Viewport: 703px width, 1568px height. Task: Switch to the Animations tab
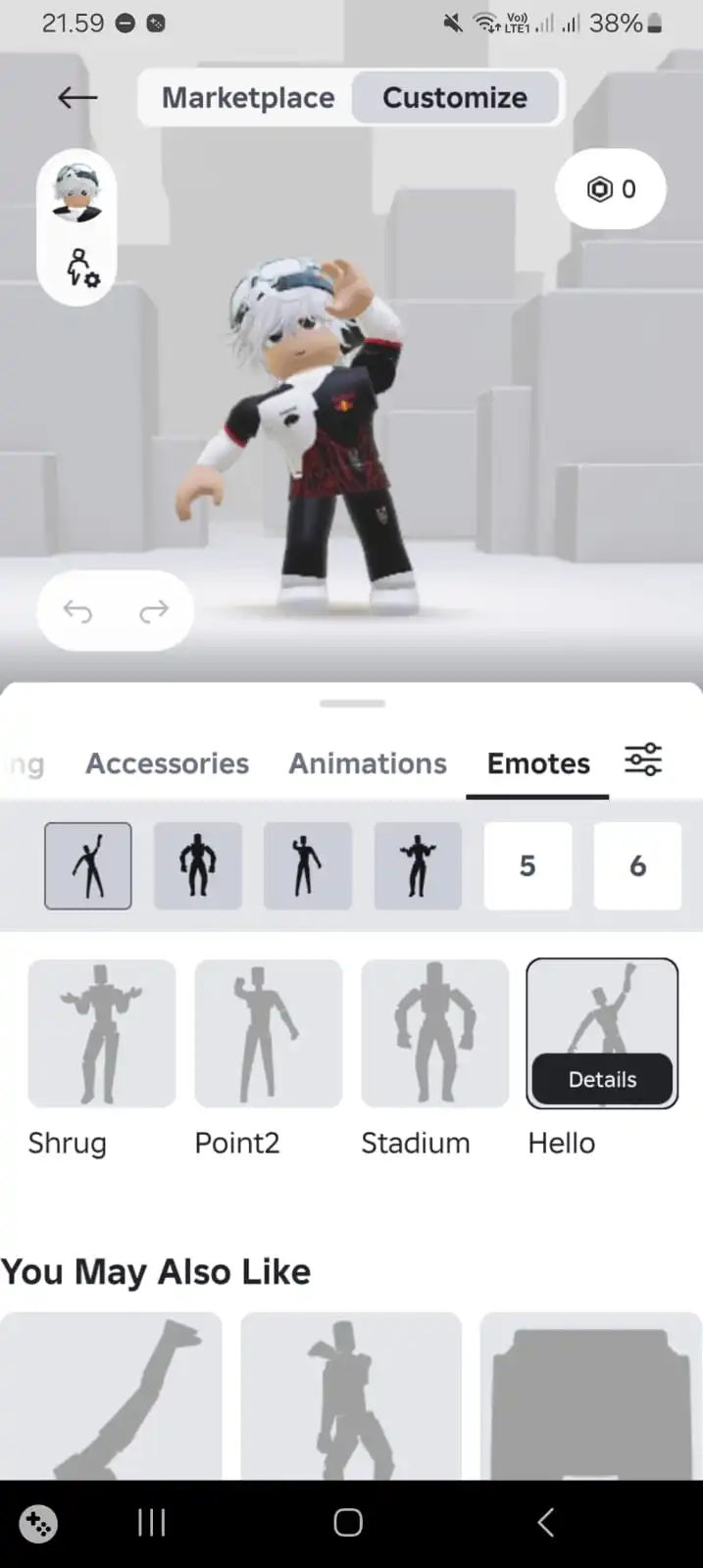(x=368, y=763)
